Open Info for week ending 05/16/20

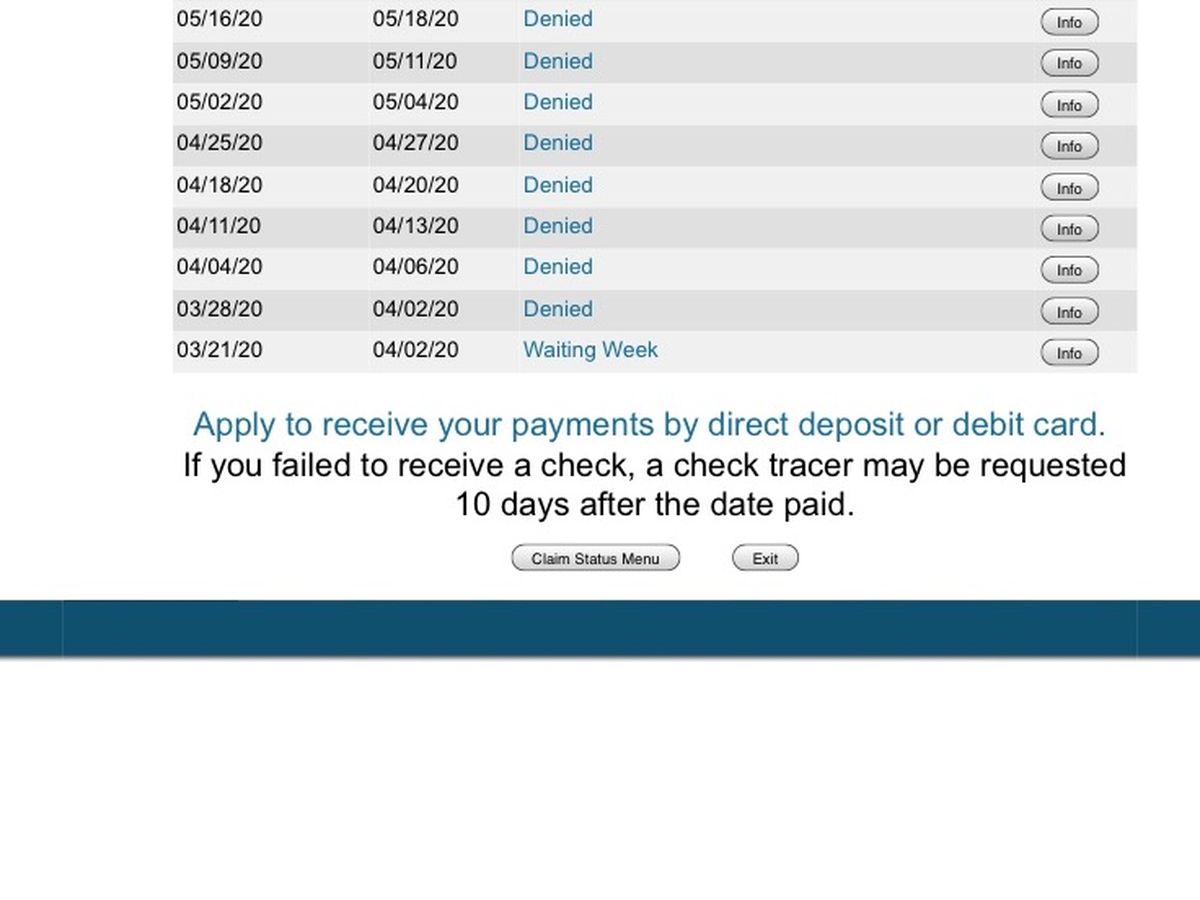coord(1069,22)
